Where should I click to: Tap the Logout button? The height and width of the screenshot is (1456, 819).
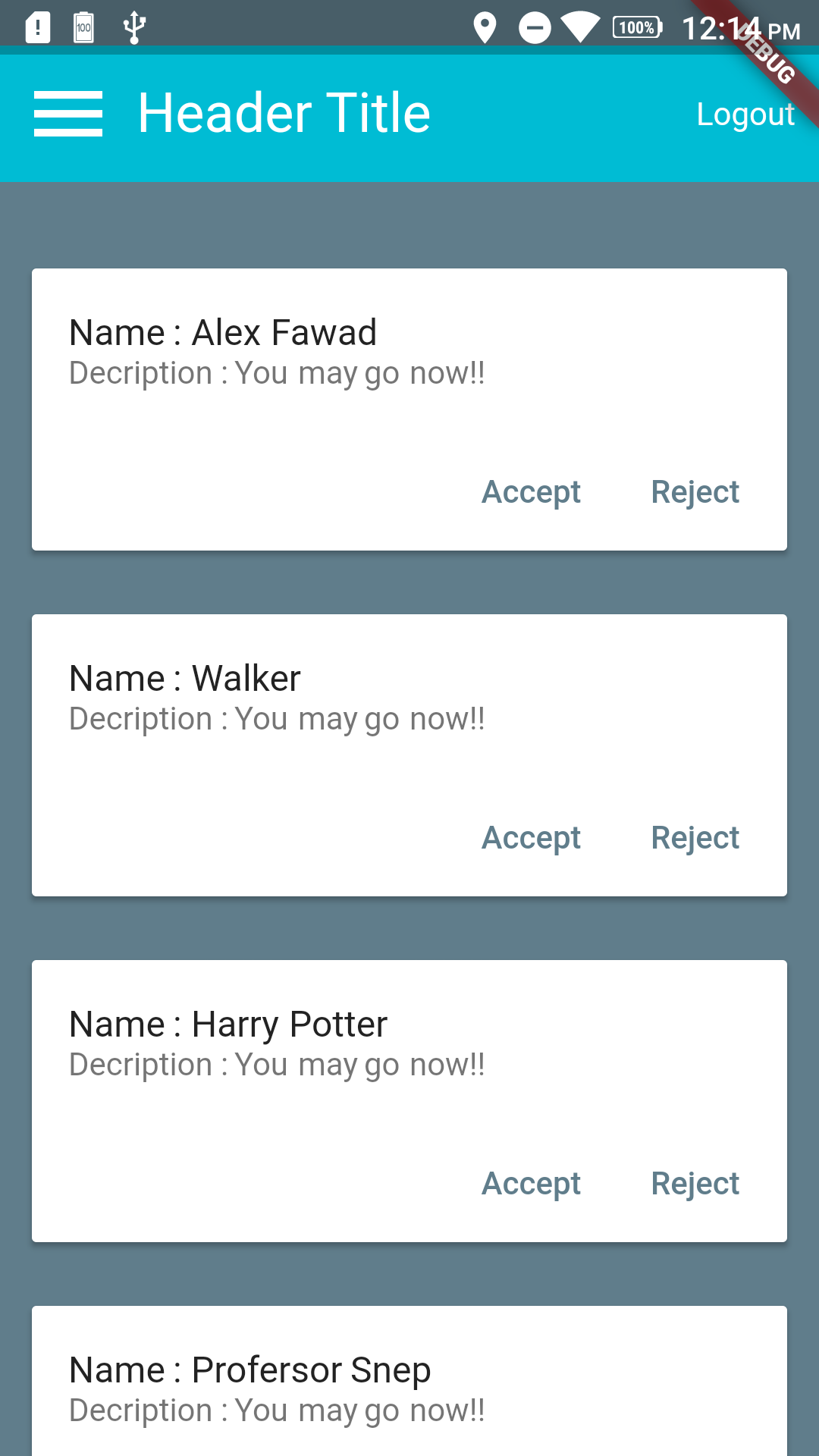pyautogui.click(x=745, y=115)
